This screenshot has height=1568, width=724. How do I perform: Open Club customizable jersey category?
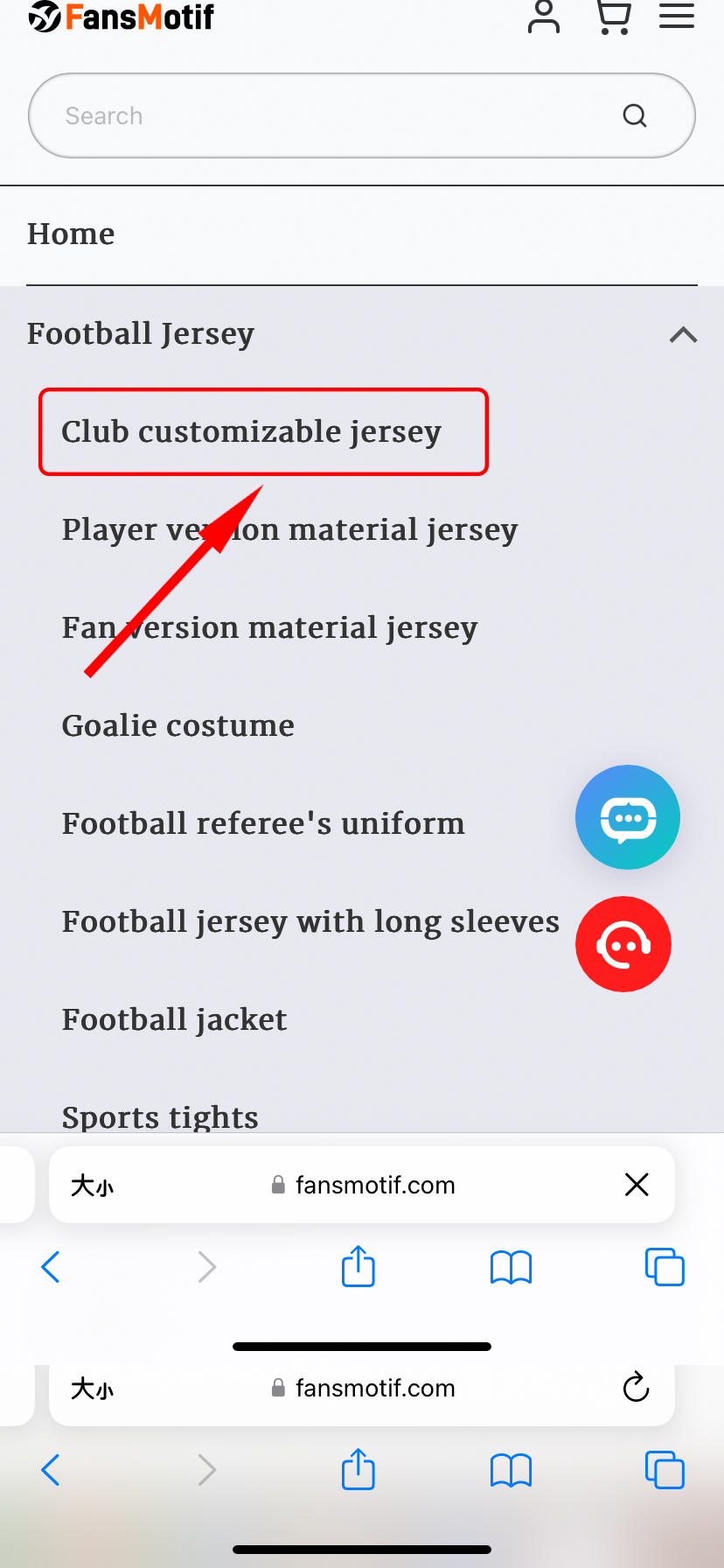coord(252,431)
